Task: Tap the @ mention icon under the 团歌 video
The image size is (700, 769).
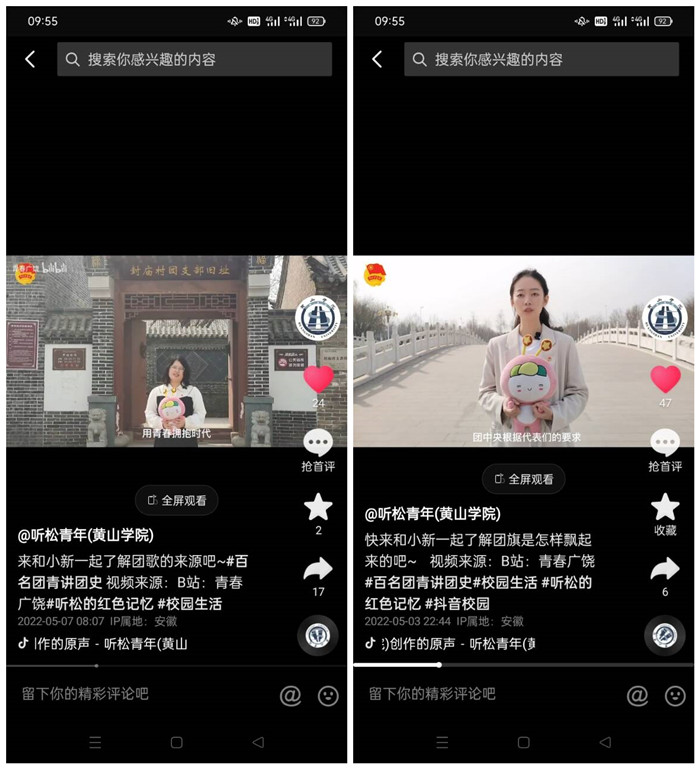Action: [290, 696]
